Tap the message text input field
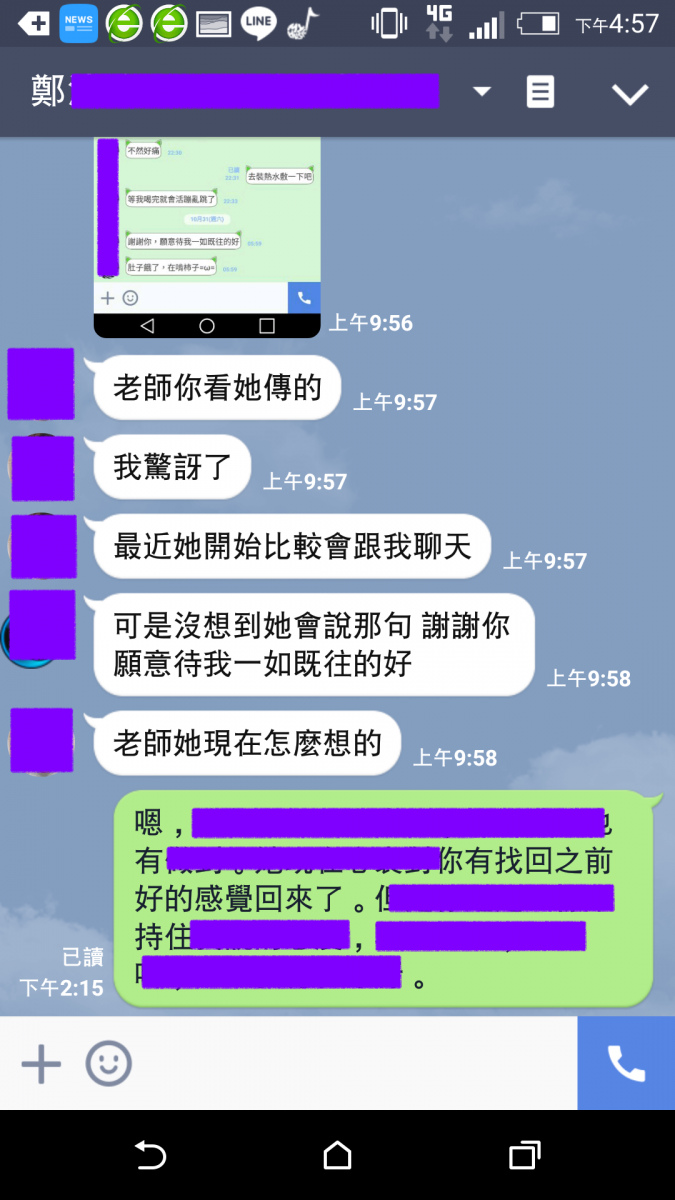Screen dimensions: 675x1200 tap(350, 1063)
